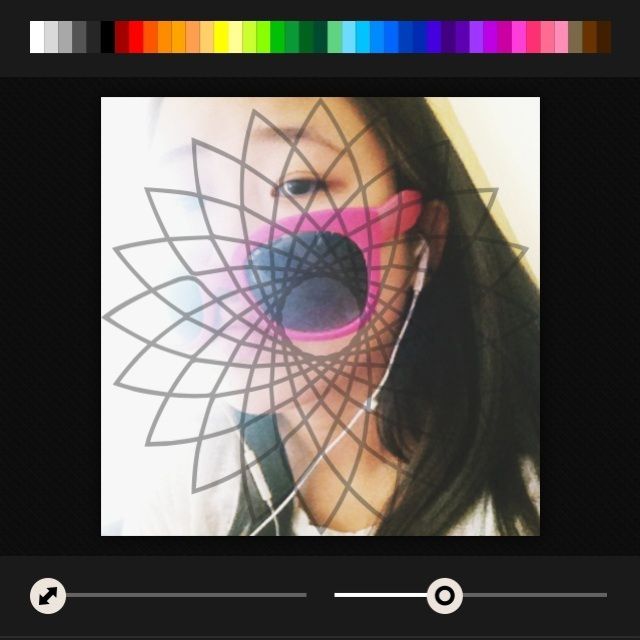The width and height of the screenshot is (640, 640).
Task: Pick the bright red color swatch
Action: [x=136, y=37]
